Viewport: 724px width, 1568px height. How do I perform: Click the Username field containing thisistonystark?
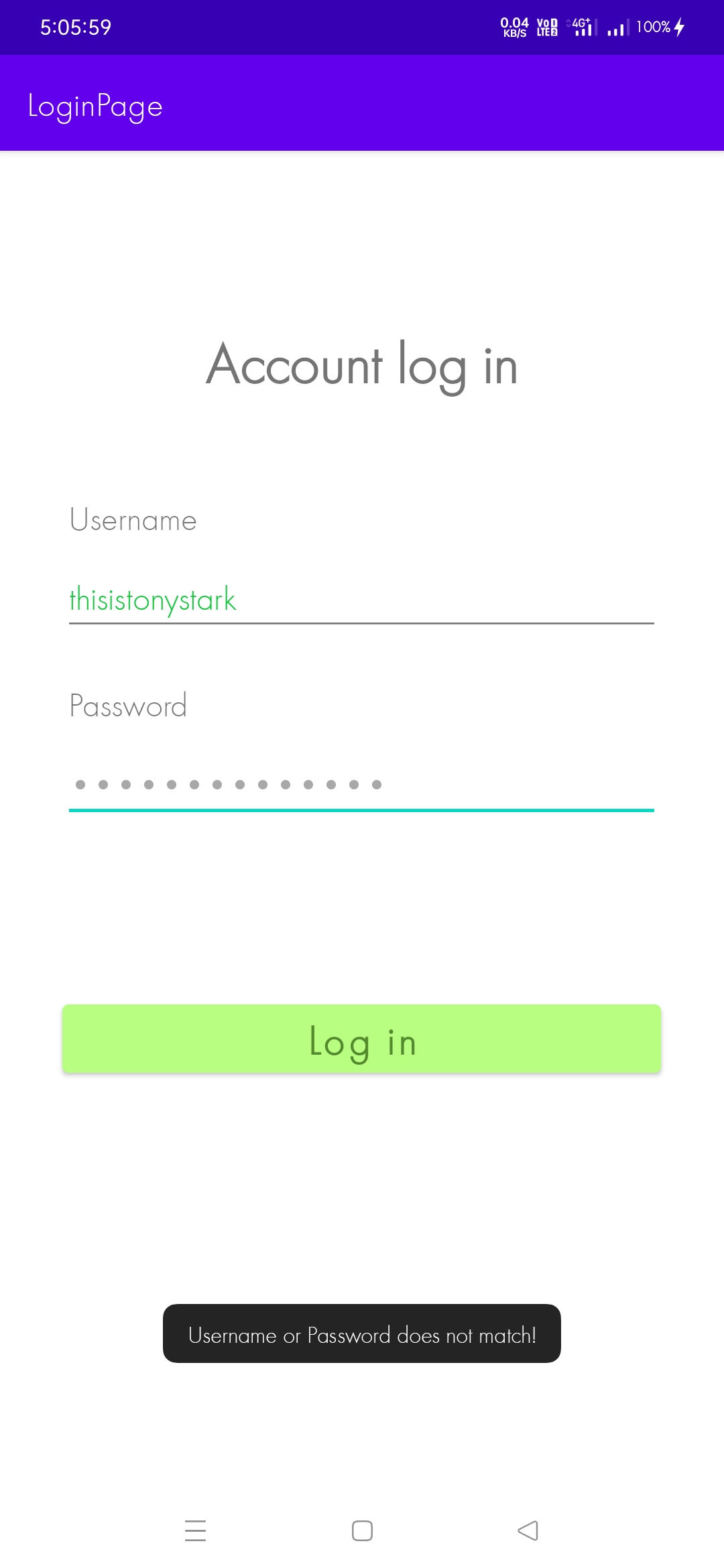point(362,600)
